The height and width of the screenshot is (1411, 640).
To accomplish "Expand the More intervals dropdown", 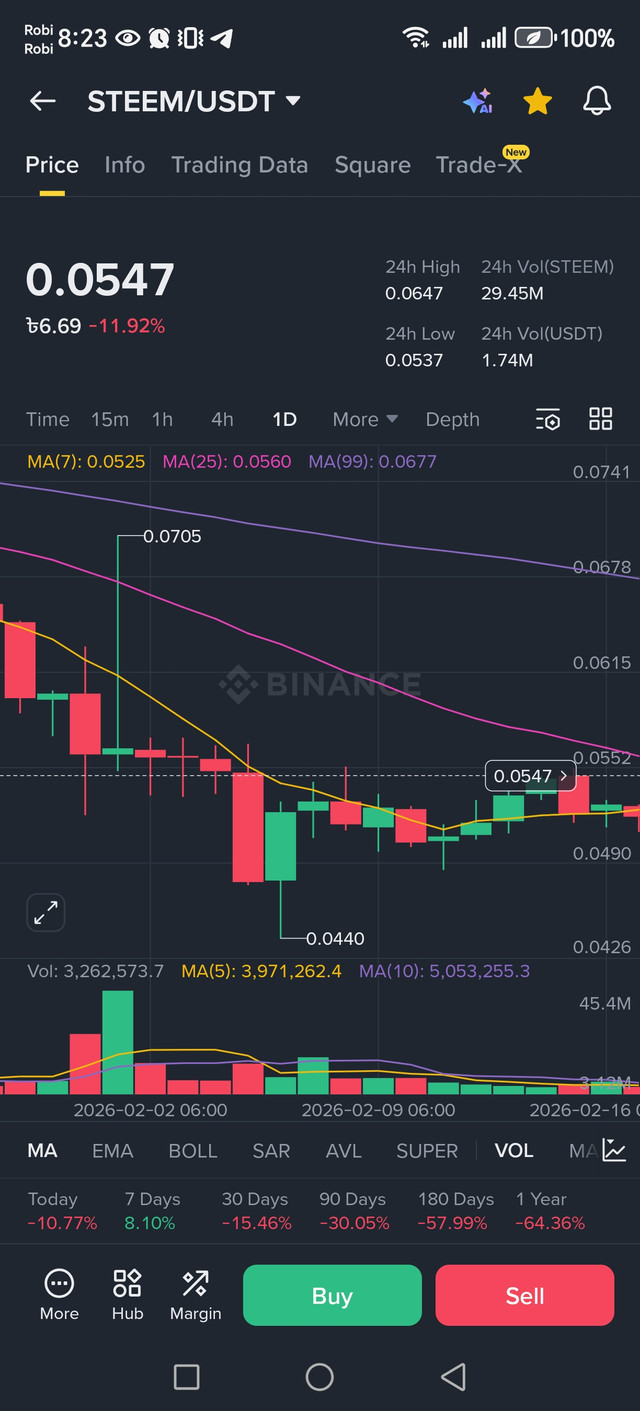I will tap(365, 420).
